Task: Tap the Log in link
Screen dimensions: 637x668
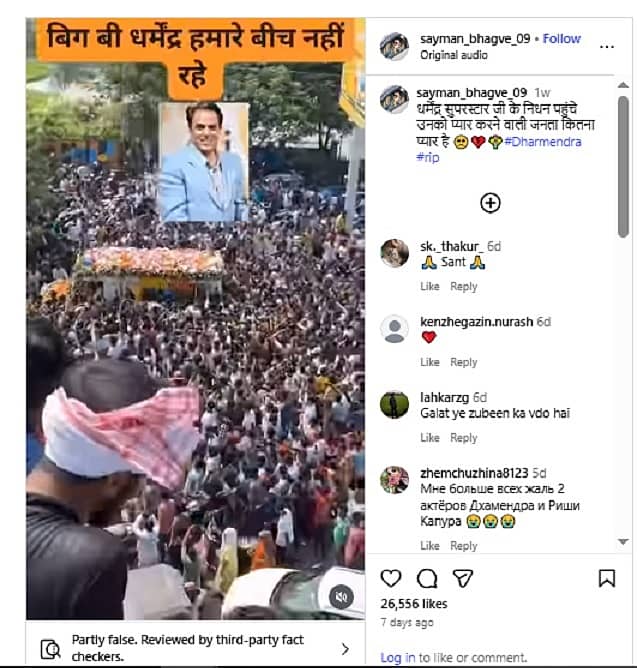Action: pyautogui.click(x=398, y=657)
